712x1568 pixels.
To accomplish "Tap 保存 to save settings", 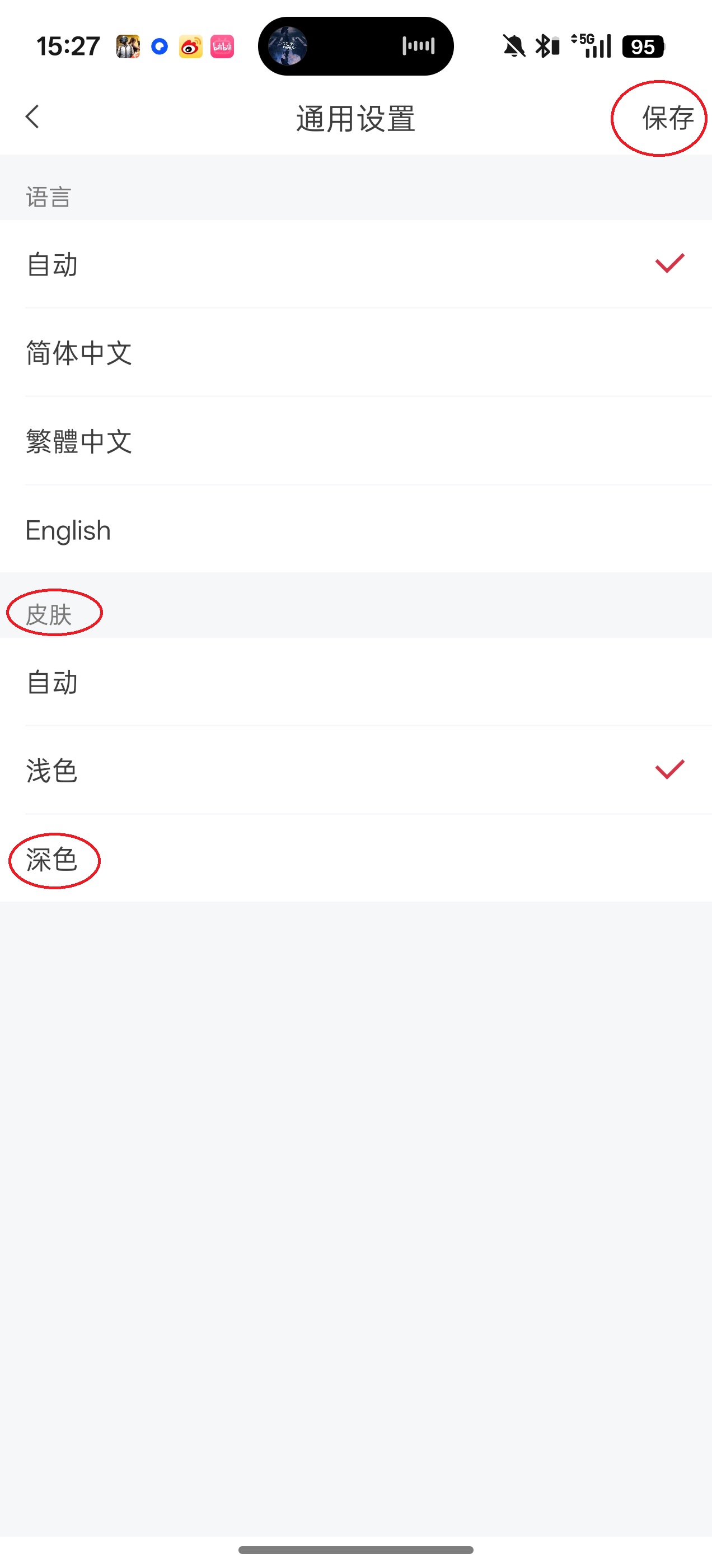I will [668, 118].
